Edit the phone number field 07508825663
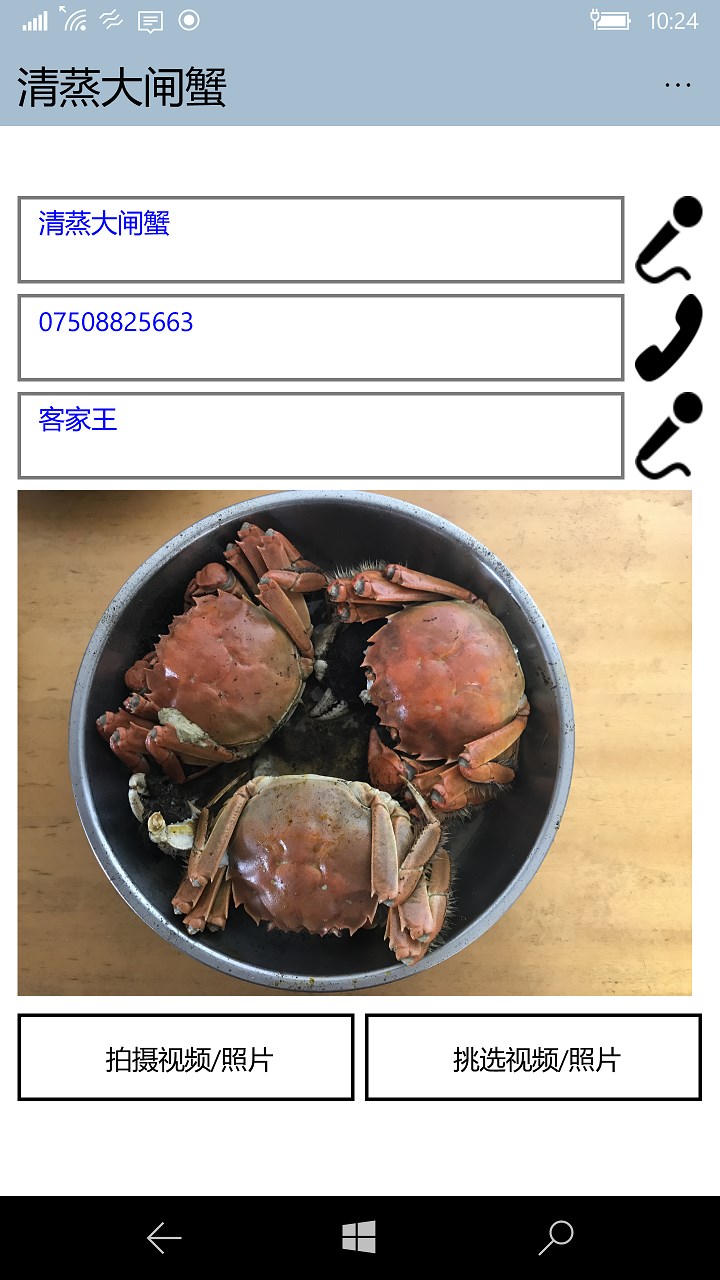 click(x=320, y=338)
